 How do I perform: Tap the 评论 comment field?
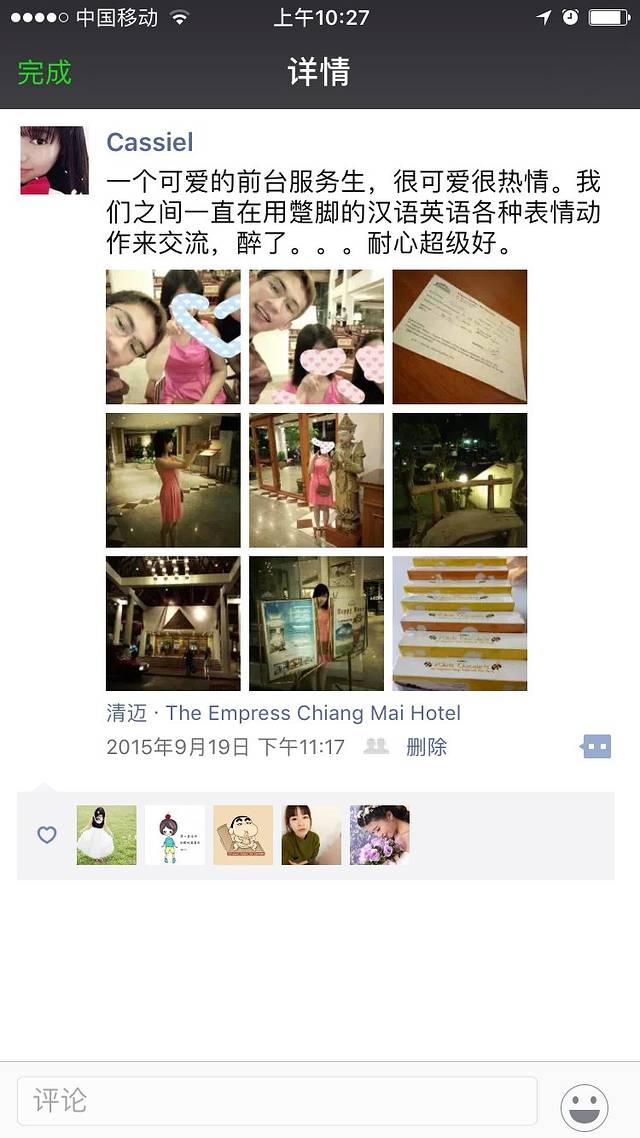click(x=277, y=1101)
